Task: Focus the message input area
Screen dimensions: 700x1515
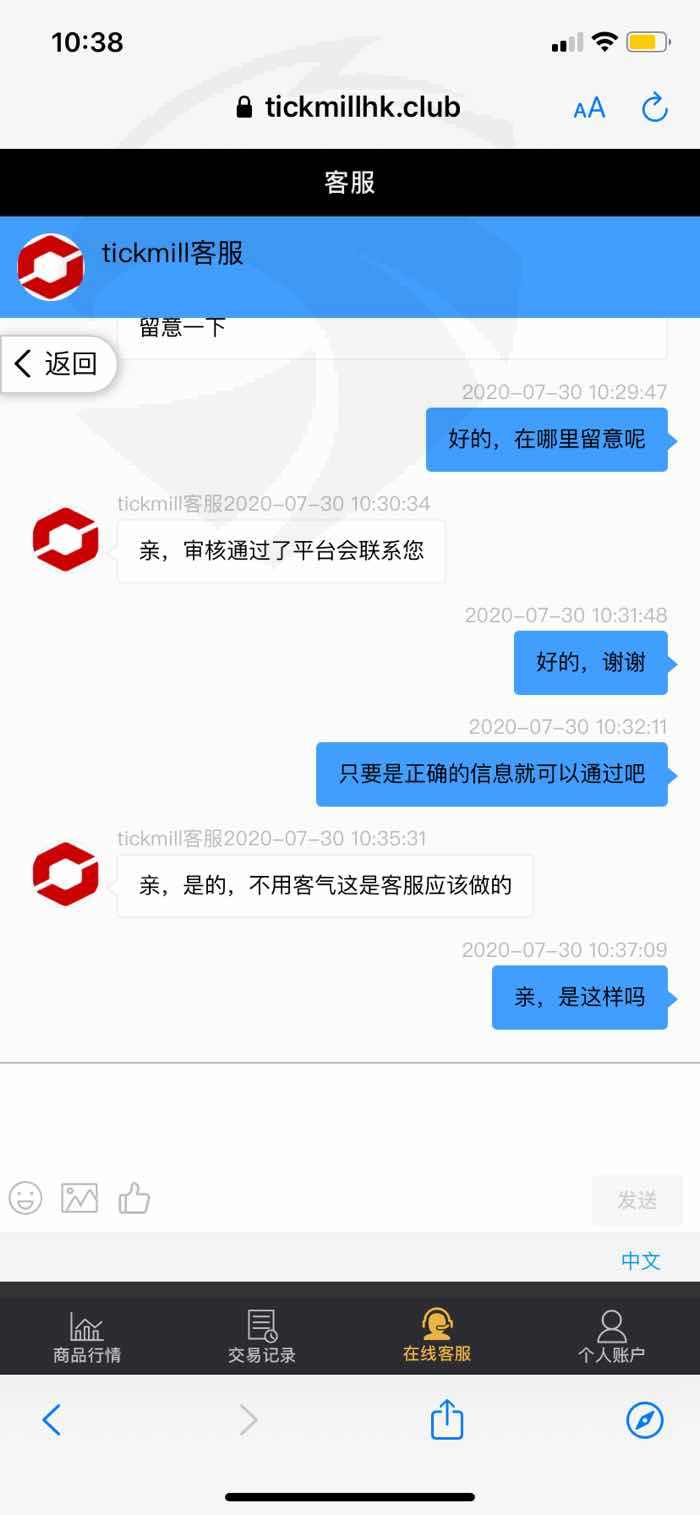Action: point(350,1115)
